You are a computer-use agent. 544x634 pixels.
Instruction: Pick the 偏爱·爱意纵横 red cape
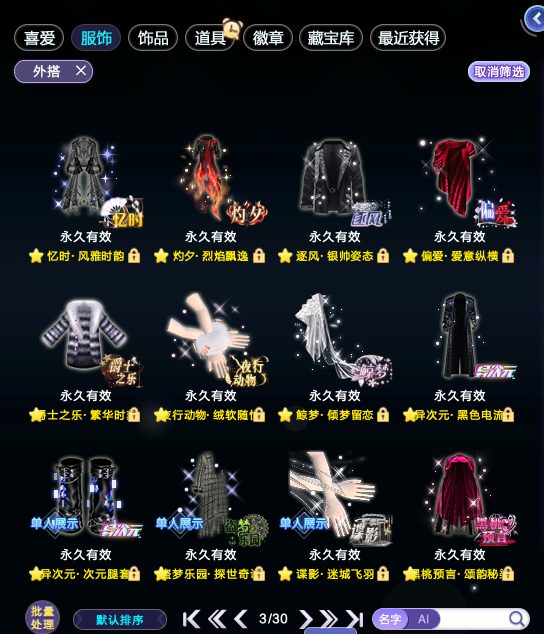point(459,200)
